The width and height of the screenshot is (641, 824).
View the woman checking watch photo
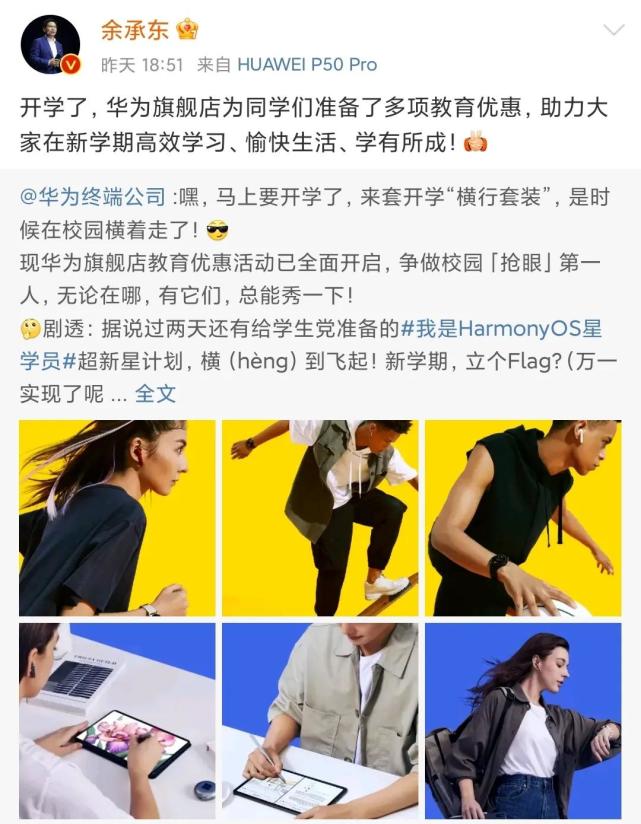(x=523, y=720)
